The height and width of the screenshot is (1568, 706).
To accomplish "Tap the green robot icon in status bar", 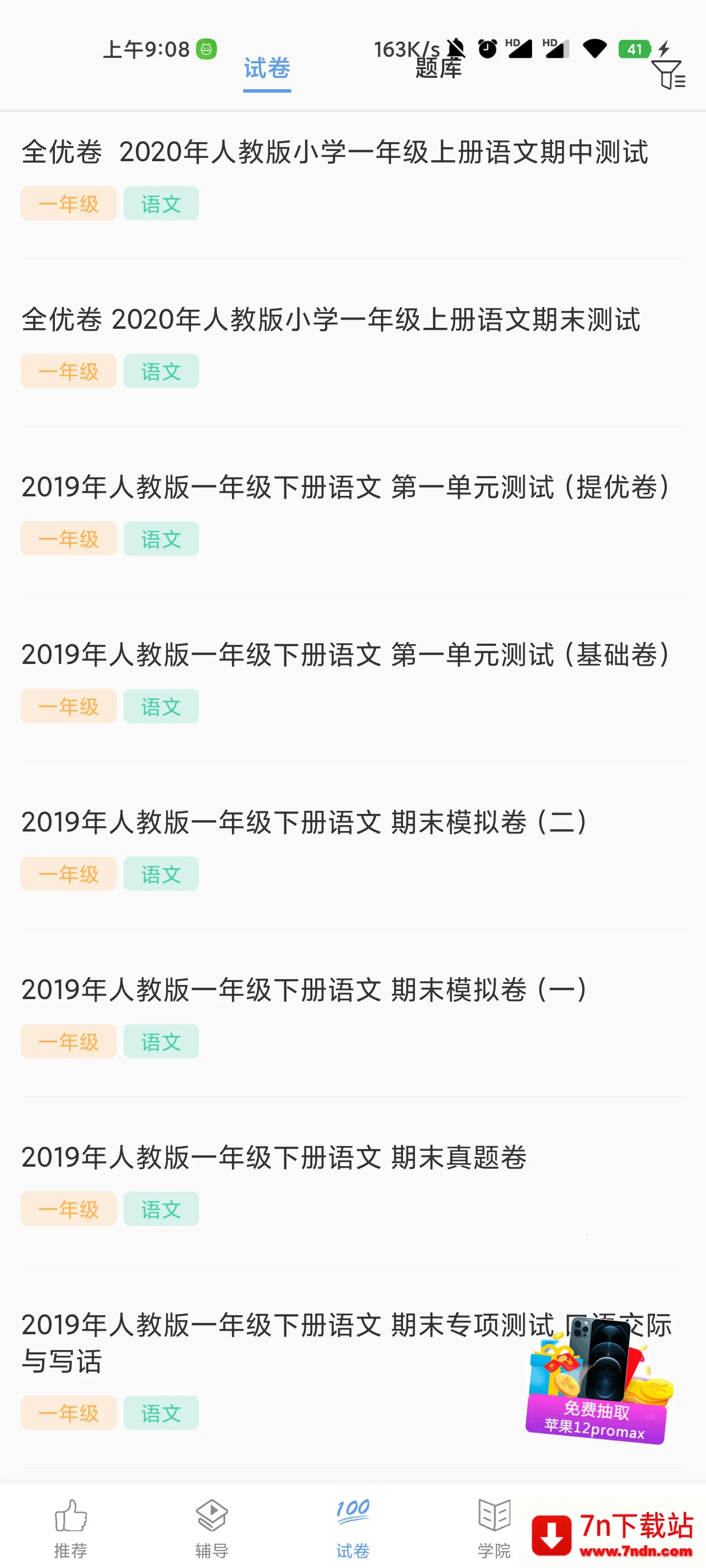I will point(206,49).
